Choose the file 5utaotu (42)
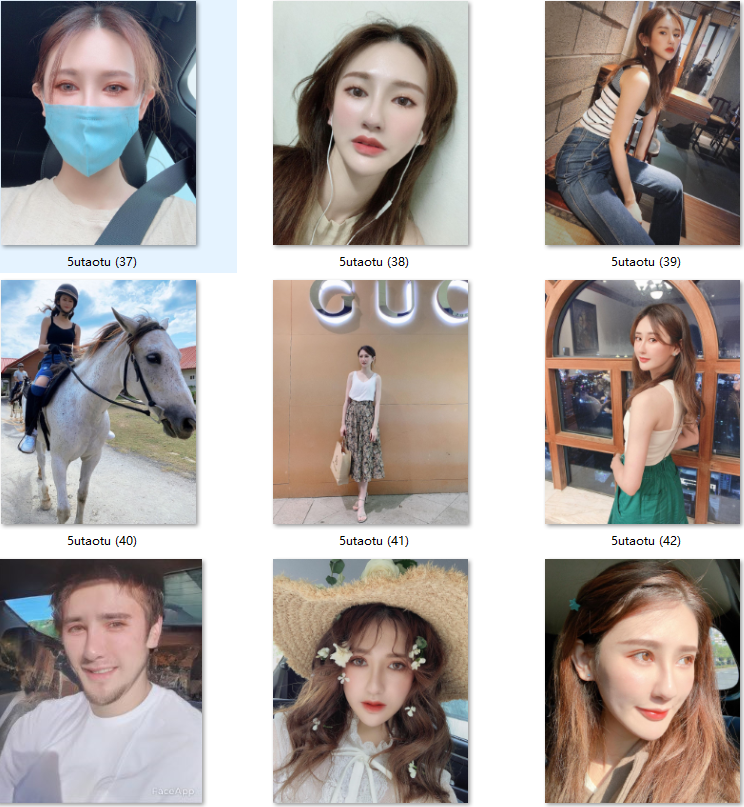Image resolution: width=744 pixels, height=807 pixels. tap(642, 402)
